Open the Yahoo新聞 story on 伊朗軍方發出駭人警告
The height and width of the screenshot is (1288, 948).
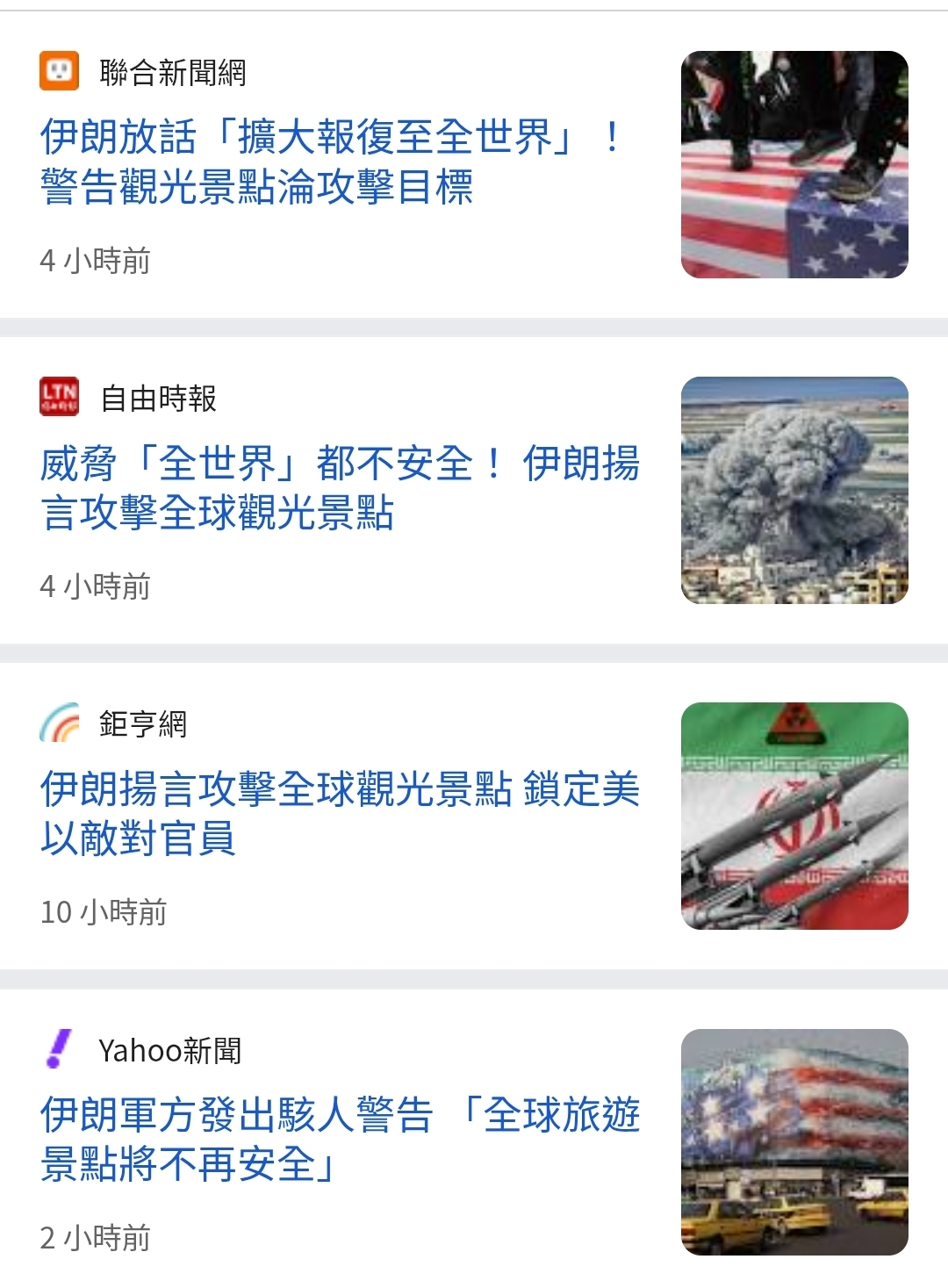pyautogui.click(x=339, y=1139)
